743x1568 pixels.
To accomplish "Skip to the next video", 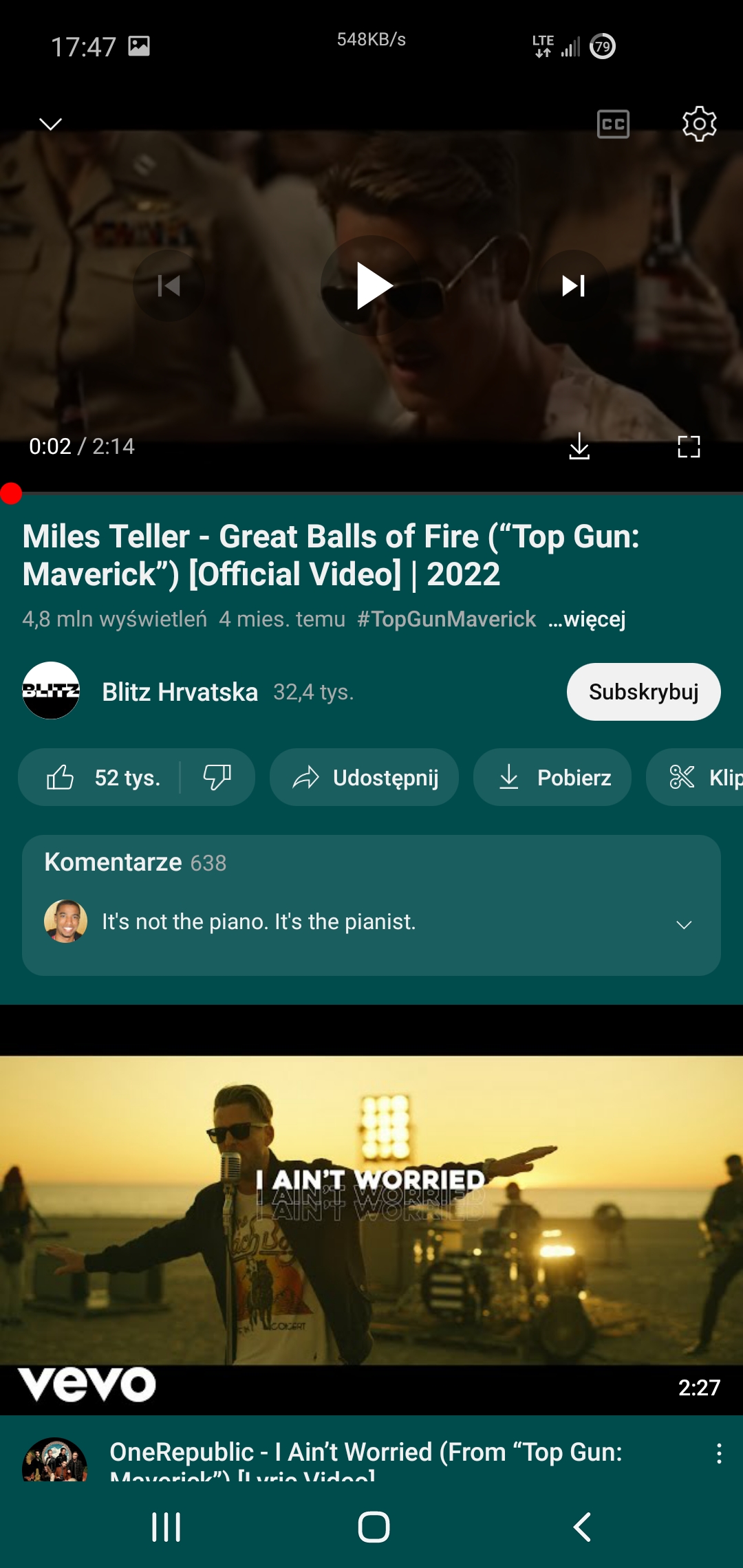I will click(573, 285).
